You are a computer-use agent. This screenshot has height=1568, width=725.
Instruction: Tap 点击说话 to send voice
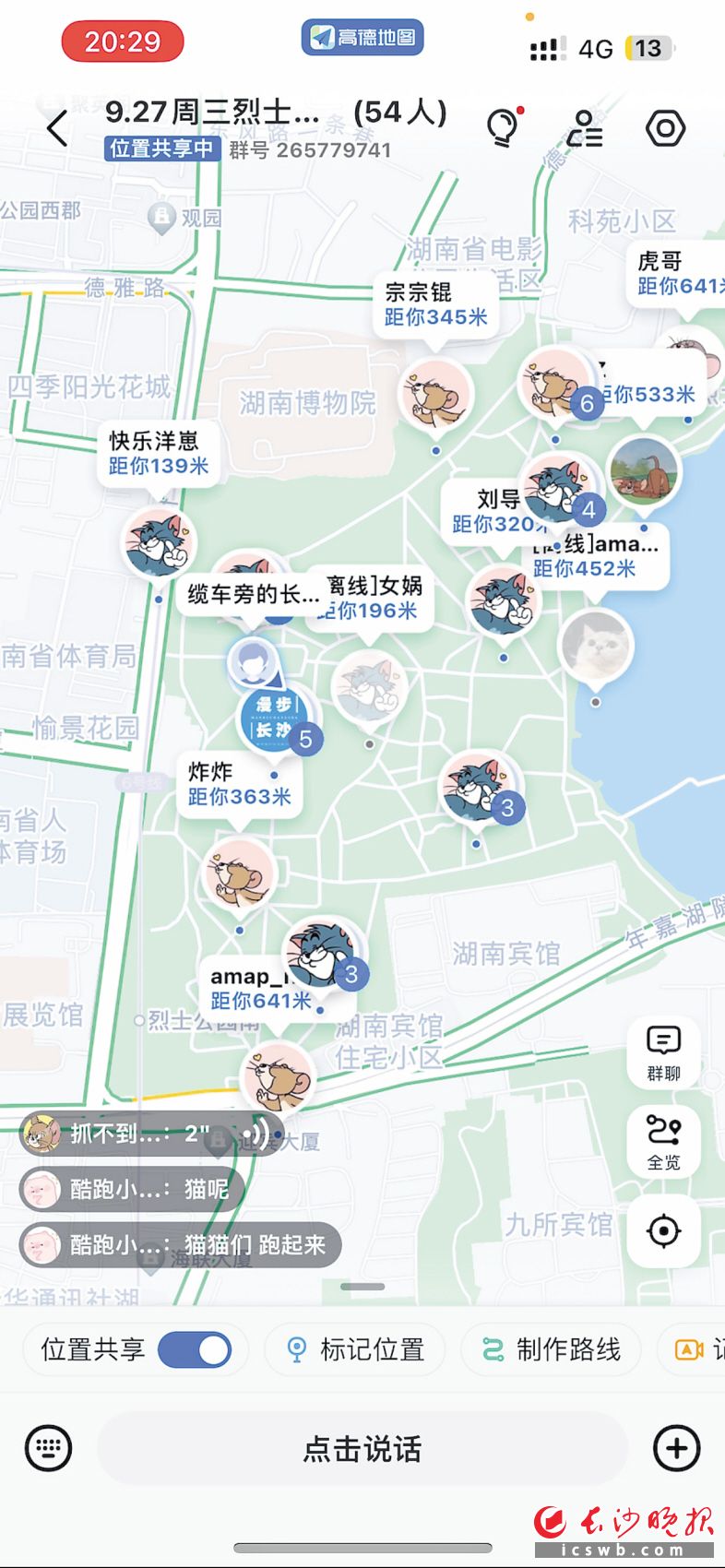click(362, 1449)
